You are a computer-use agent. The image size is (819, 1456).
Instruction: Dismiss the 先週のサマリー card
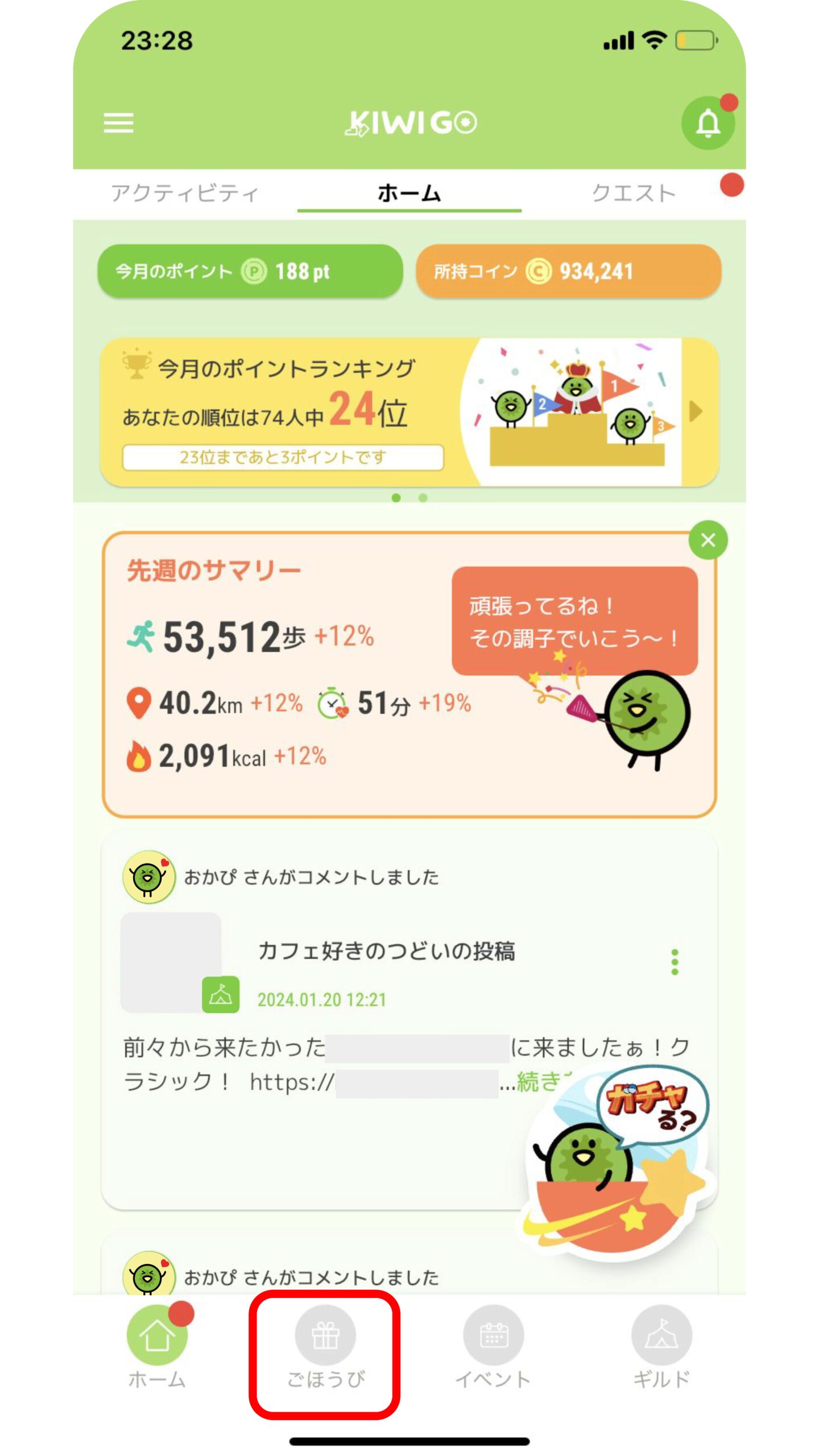tap(708, 540)
